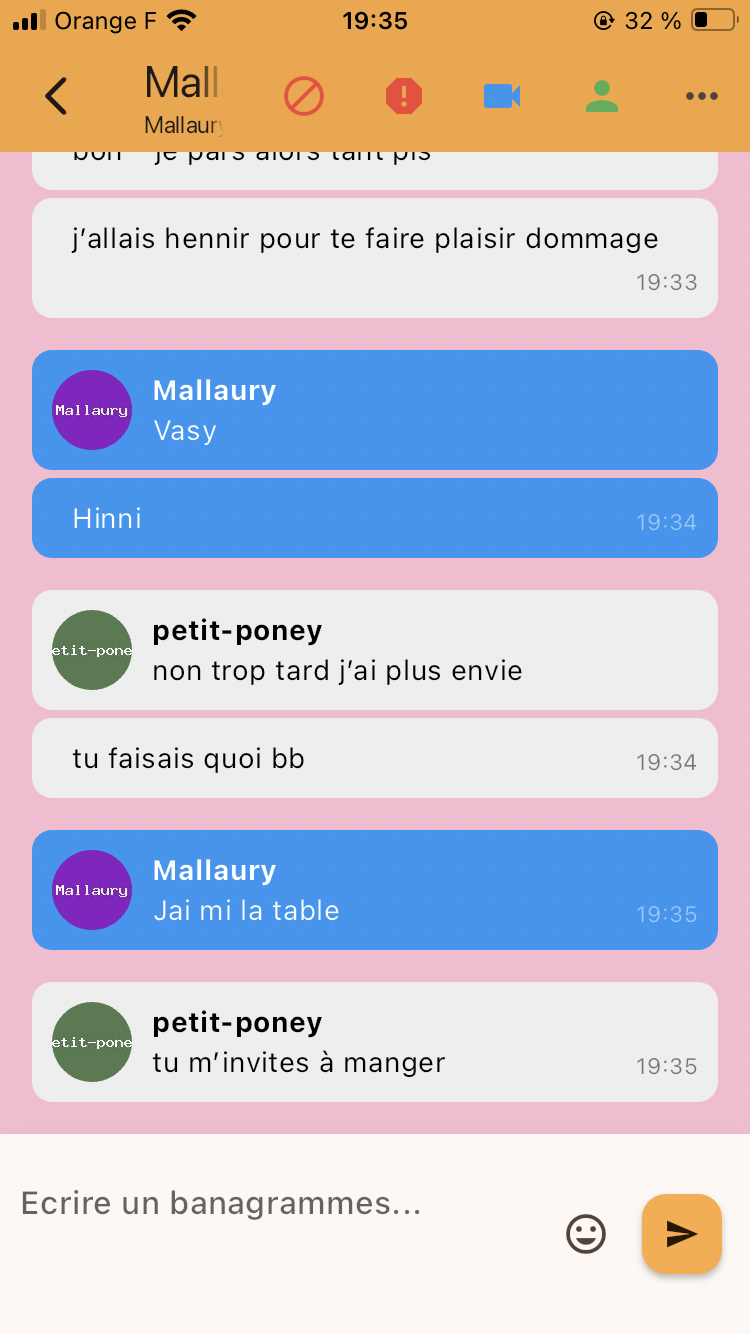Tap petit-poney's avatar on the 'tu m'invites à manger' message
750x1334 pixels.
click(92, 1042)
